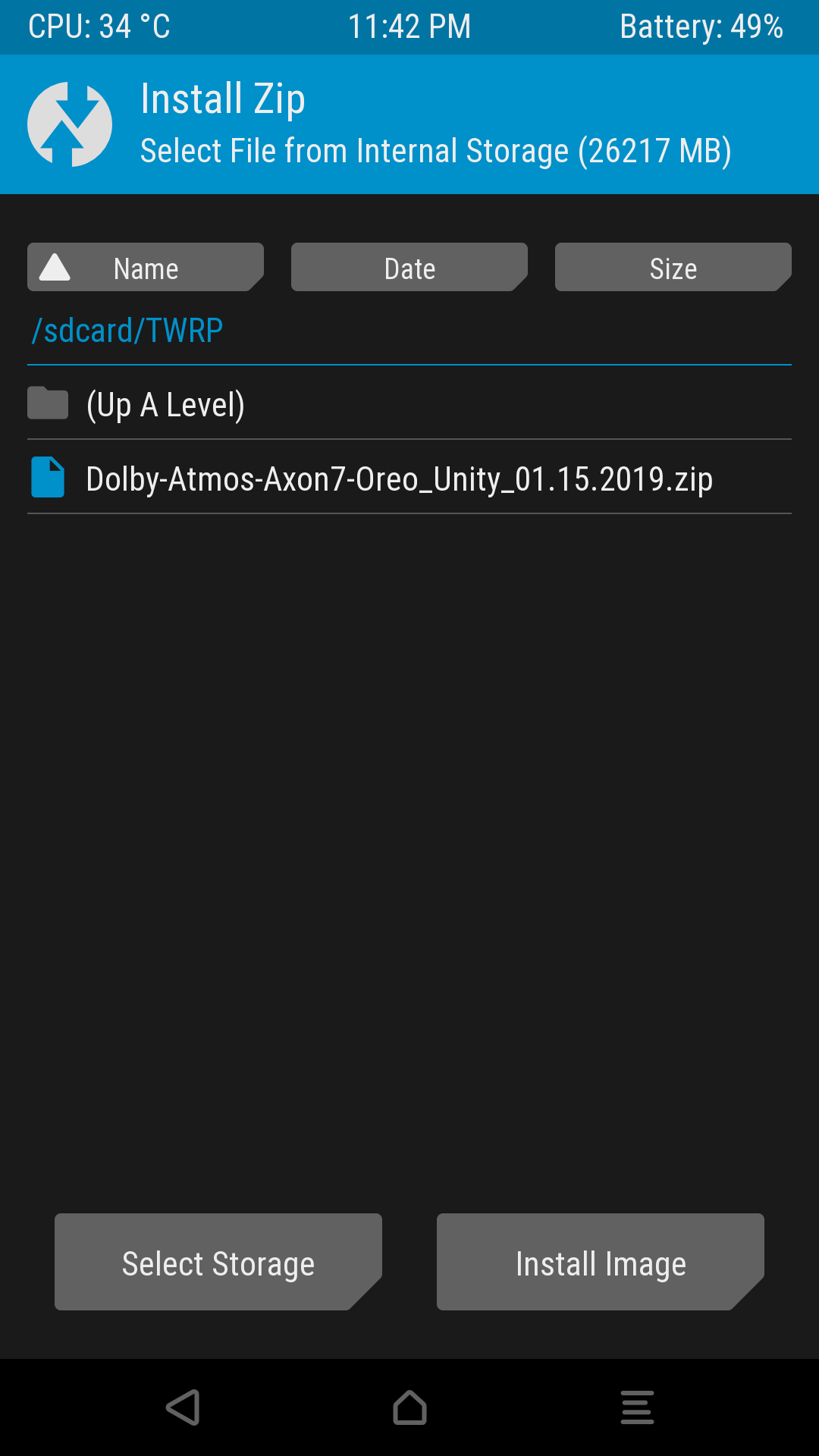Select Dolby-Atmos-Axon7-Oreo zip file
The height and width of the screenshot is (1456, 819).
point(399,479)
